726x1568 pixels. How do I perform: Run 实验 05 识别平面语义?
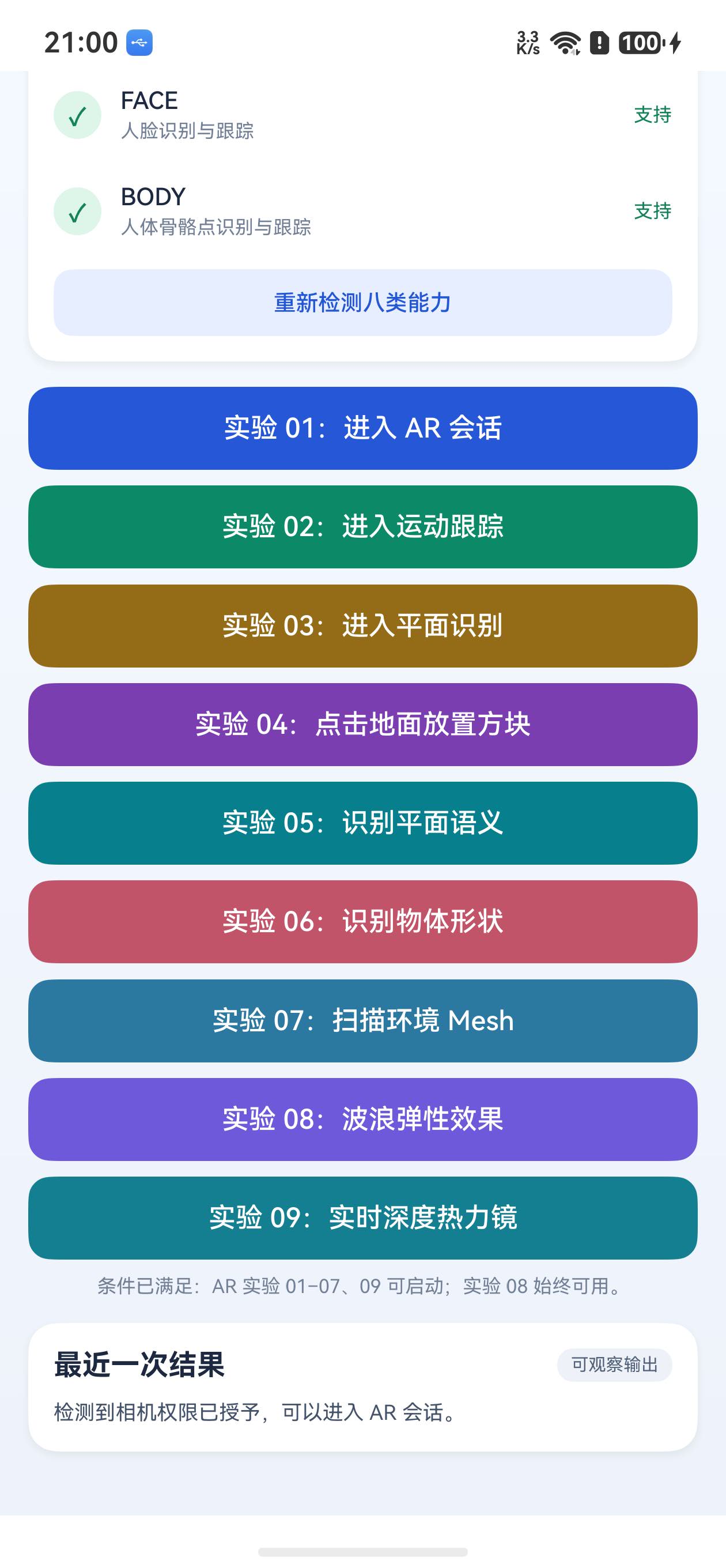pyautogui.click(x=362, y=823)
